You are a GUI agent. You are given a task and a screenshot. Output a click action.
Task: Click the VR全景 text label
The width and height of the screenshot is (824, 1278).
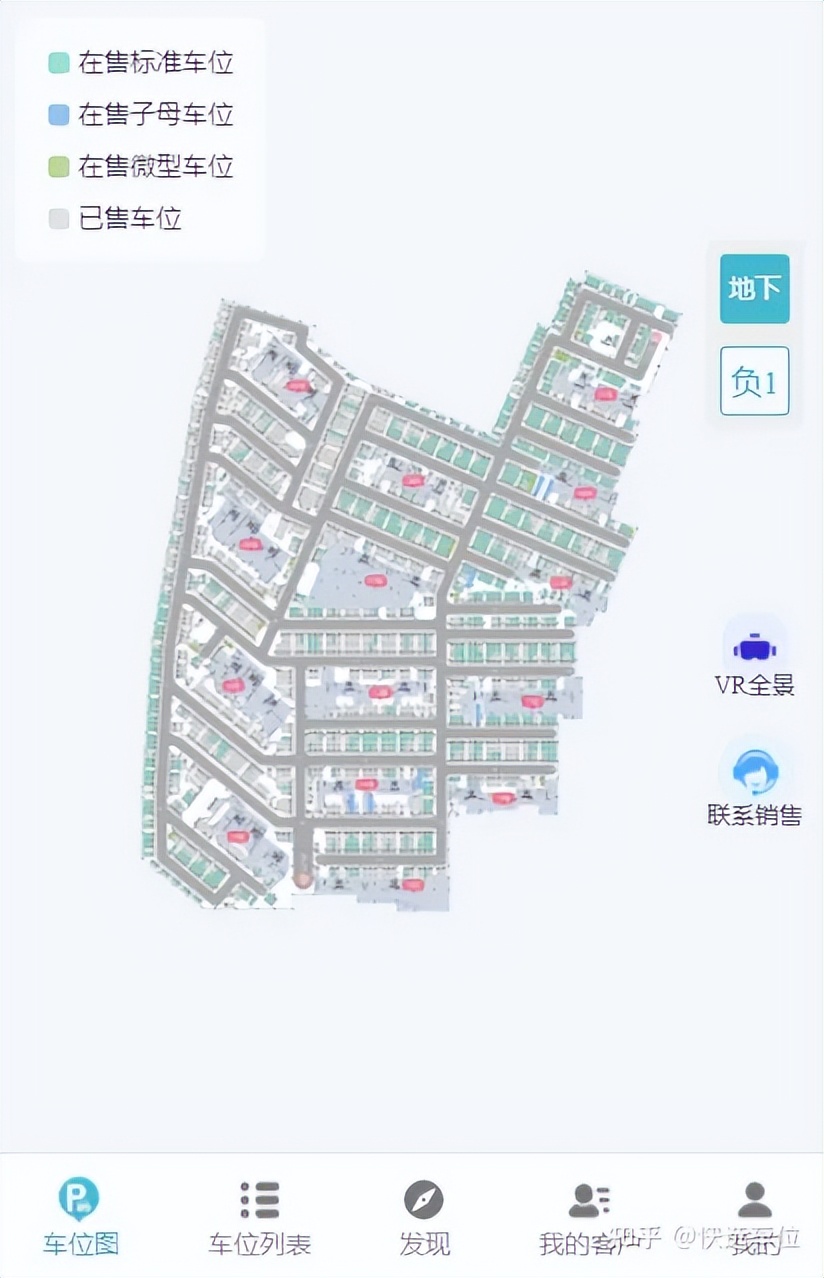tap(755, 686)
